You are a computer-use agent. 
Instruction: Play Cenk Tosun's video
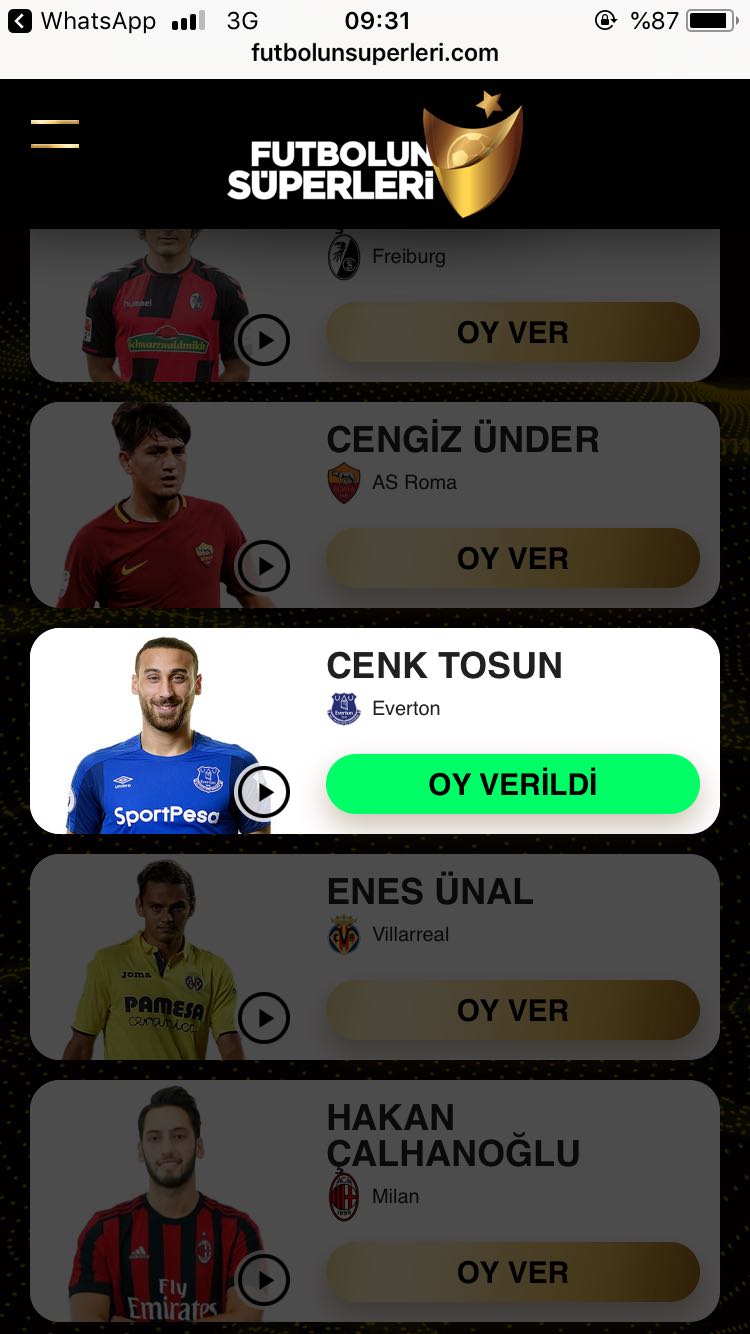[263, 793]
